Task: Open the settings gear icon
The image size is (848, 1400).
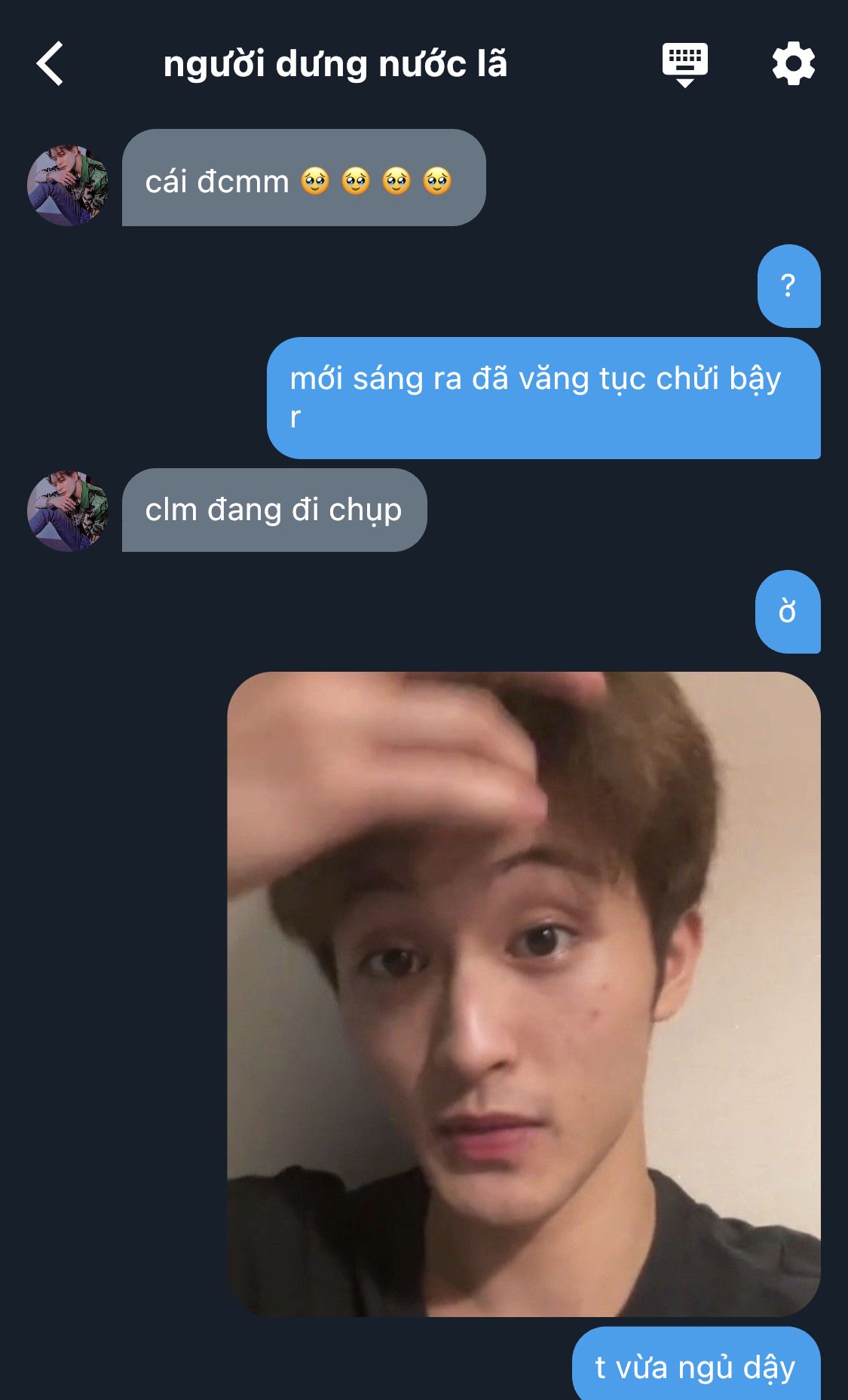Action: 794,64
